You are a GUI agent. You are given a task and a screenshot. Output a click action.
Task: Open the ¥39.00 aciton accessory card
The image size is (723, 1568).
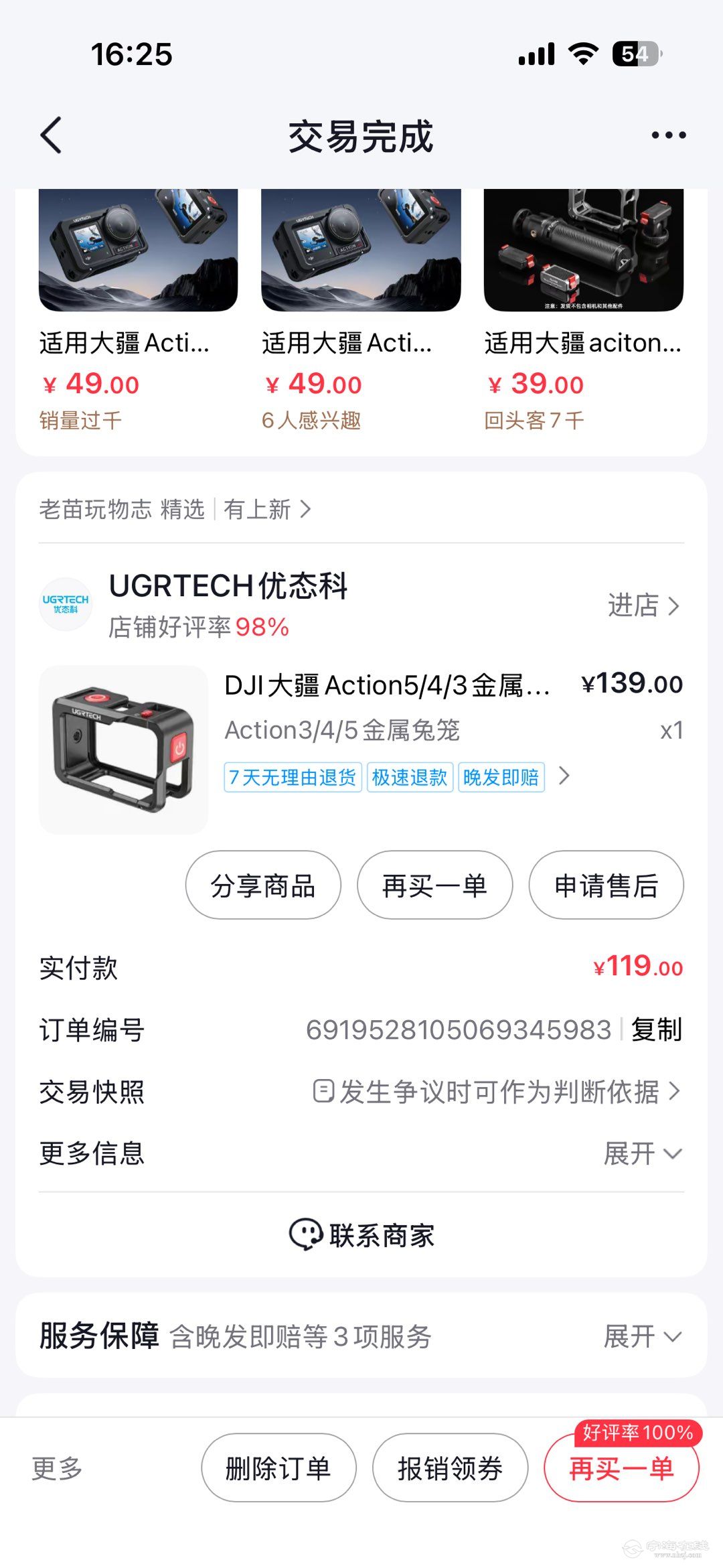tap(583, 308)
